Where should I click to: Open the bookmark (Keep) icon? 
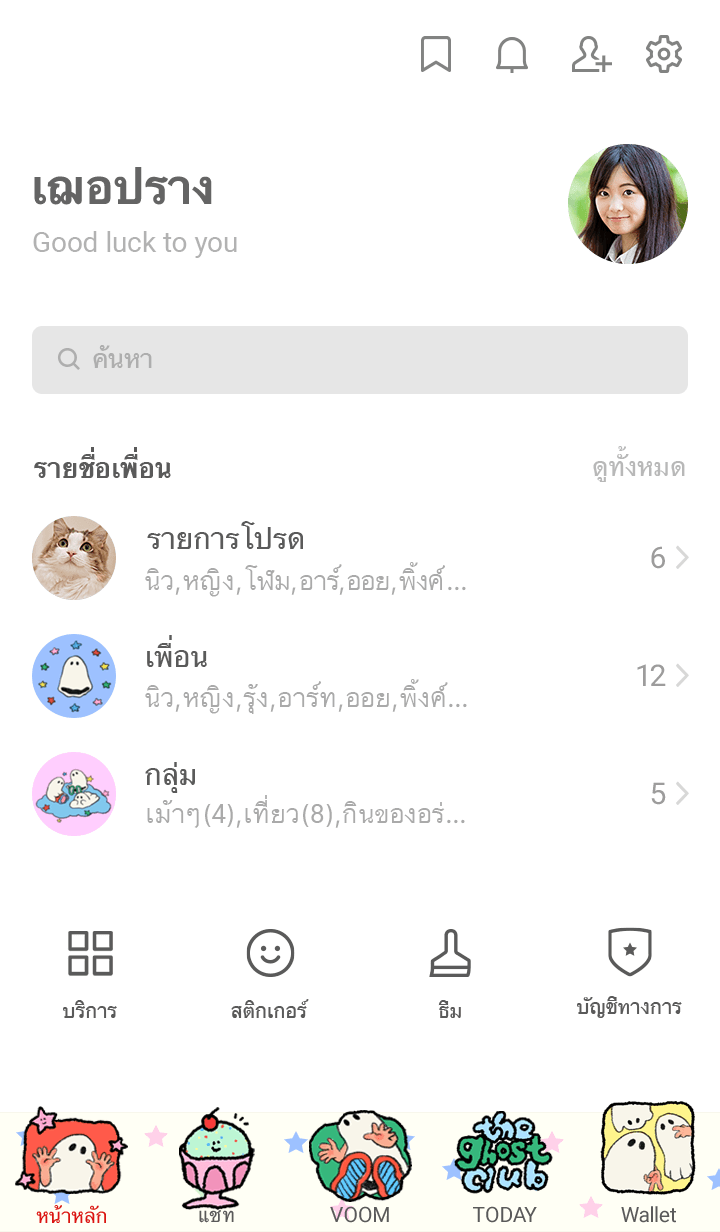[435, 55]
